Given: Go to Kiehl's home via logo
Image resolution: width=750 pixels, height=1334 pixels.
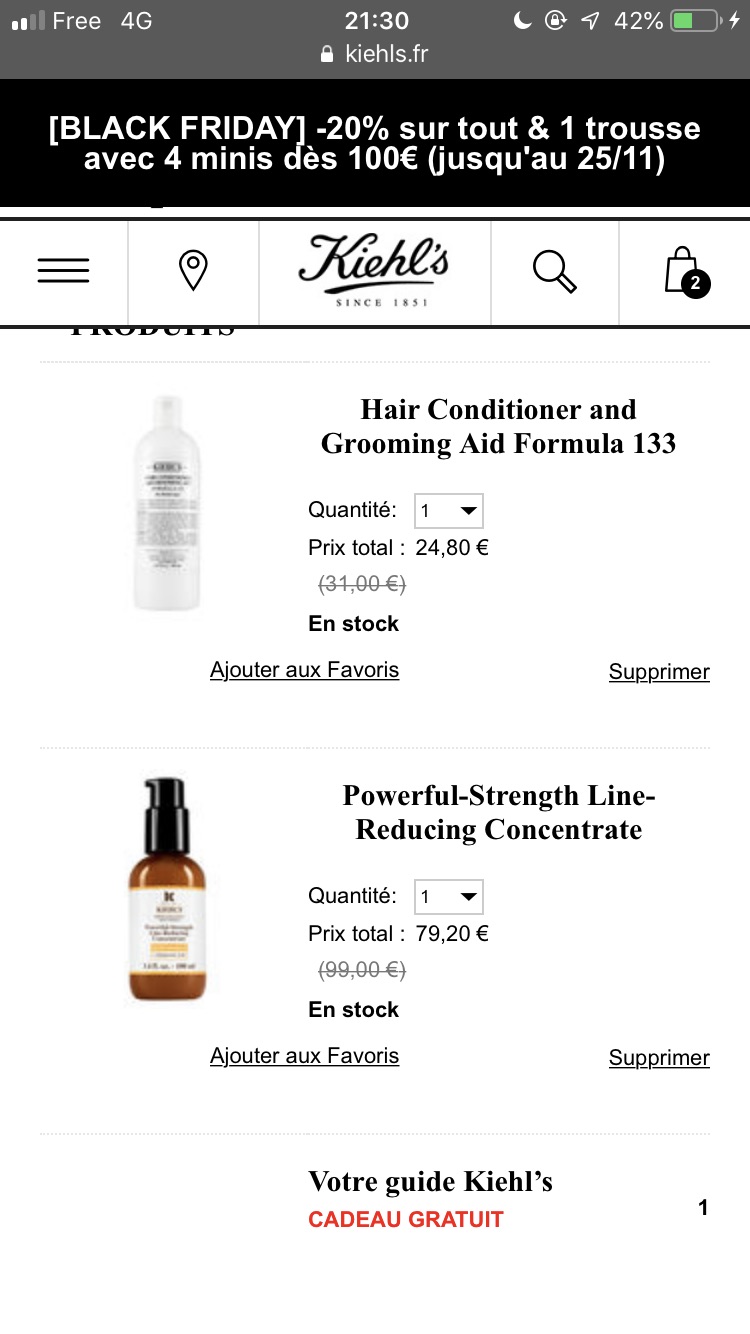Looking at the screenshot, I should 374,271.
